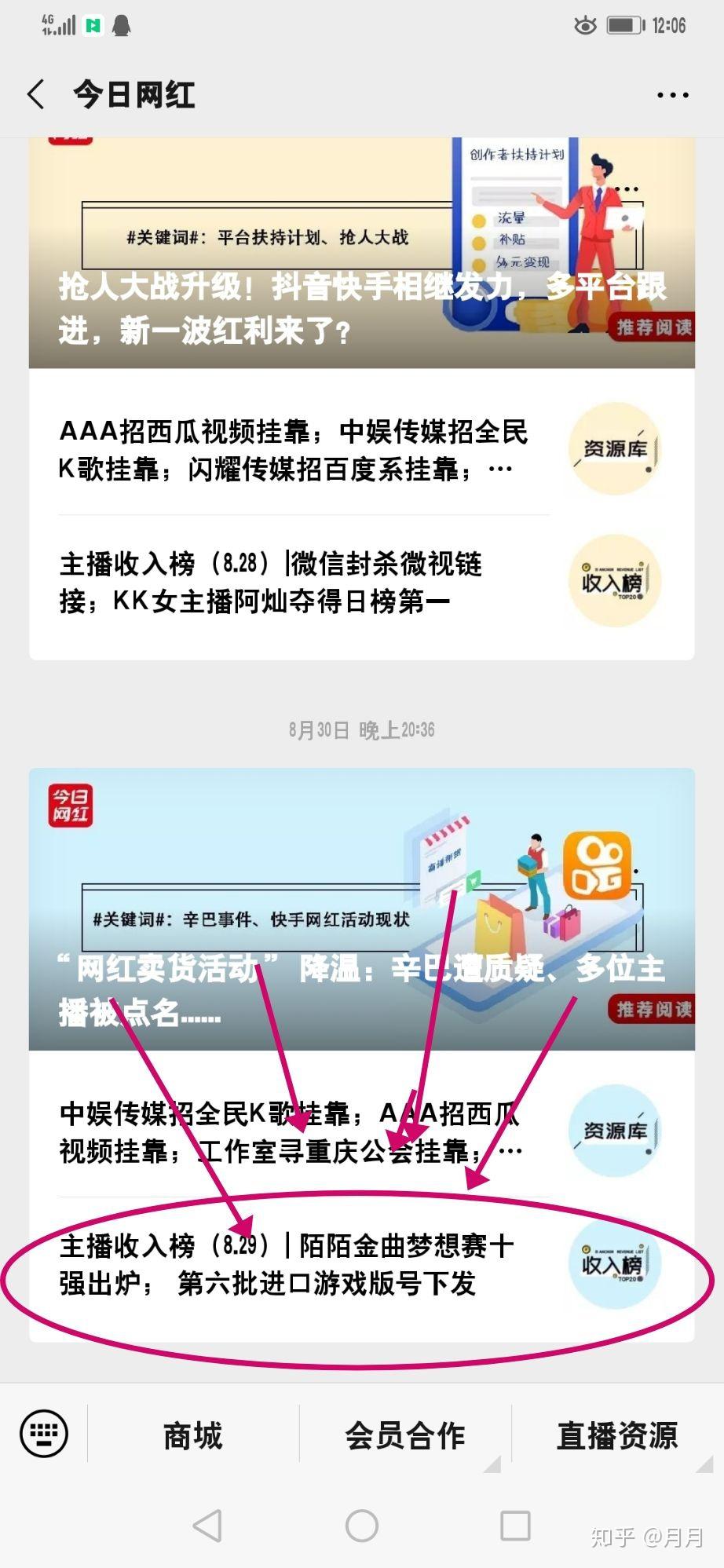
Task: Open the three-dot overflow menu
Action: 672,95
